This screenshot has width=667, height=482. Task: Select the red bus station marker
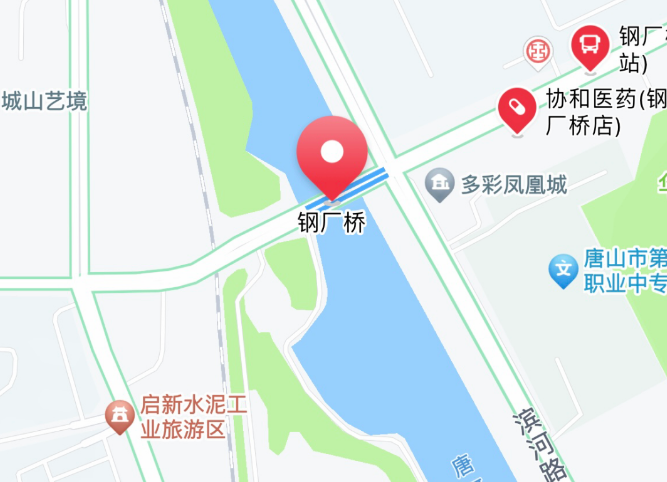pyautogui.click(x=590, y=45)
